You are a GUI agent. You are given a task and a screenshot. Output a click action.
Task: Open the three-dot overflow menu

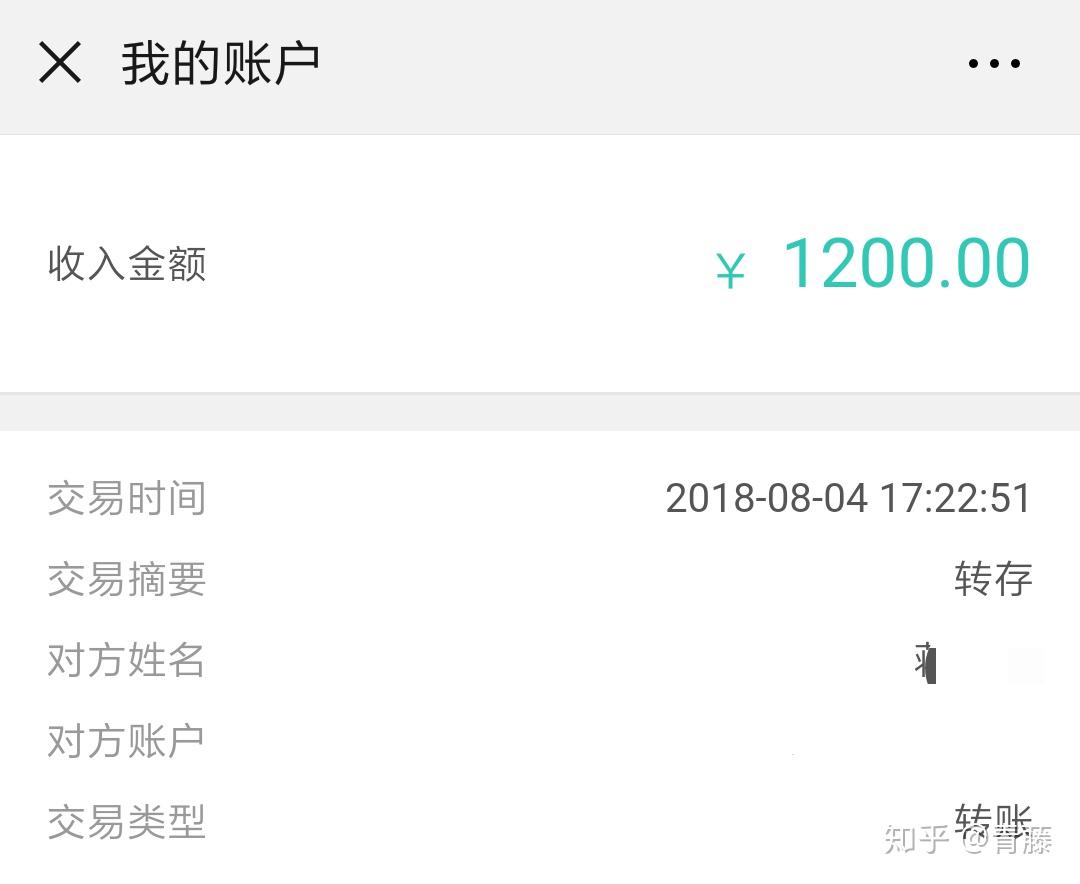click(x=993, y=64)
